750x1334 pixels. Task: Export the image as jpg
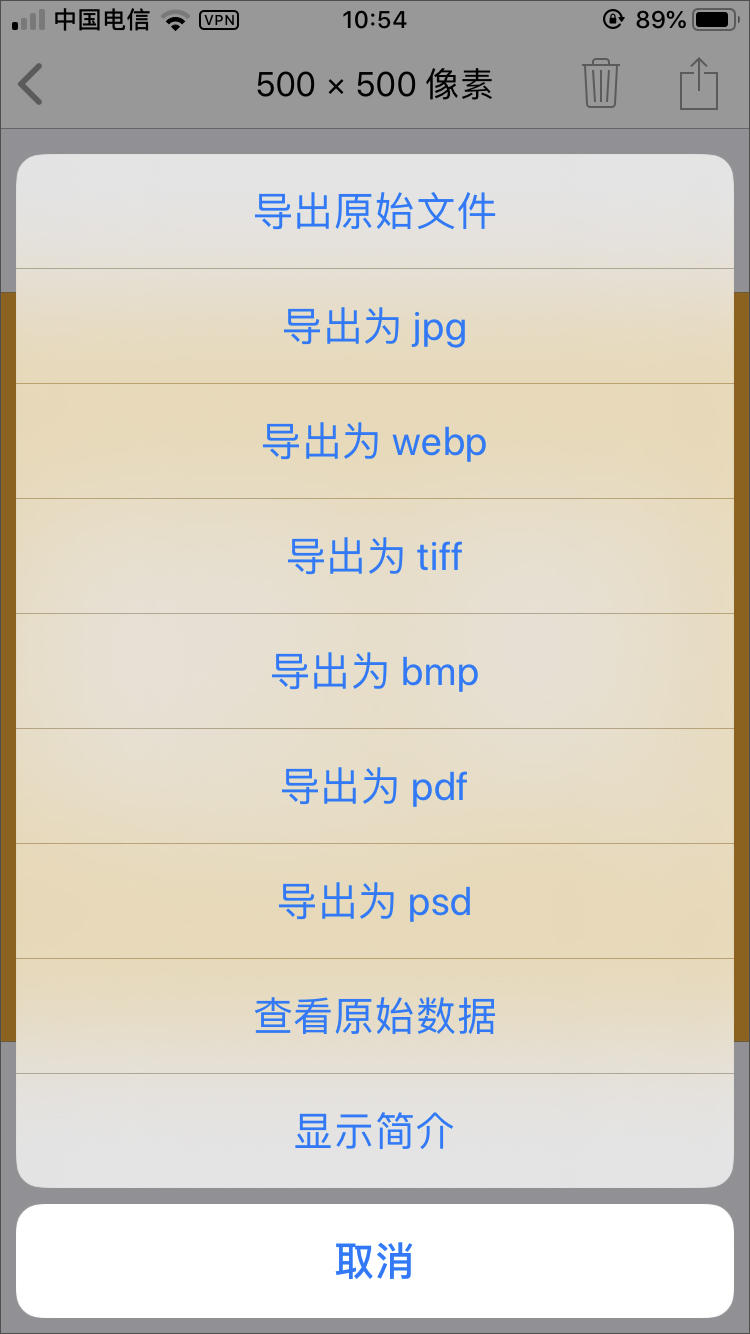coord(375,327)
